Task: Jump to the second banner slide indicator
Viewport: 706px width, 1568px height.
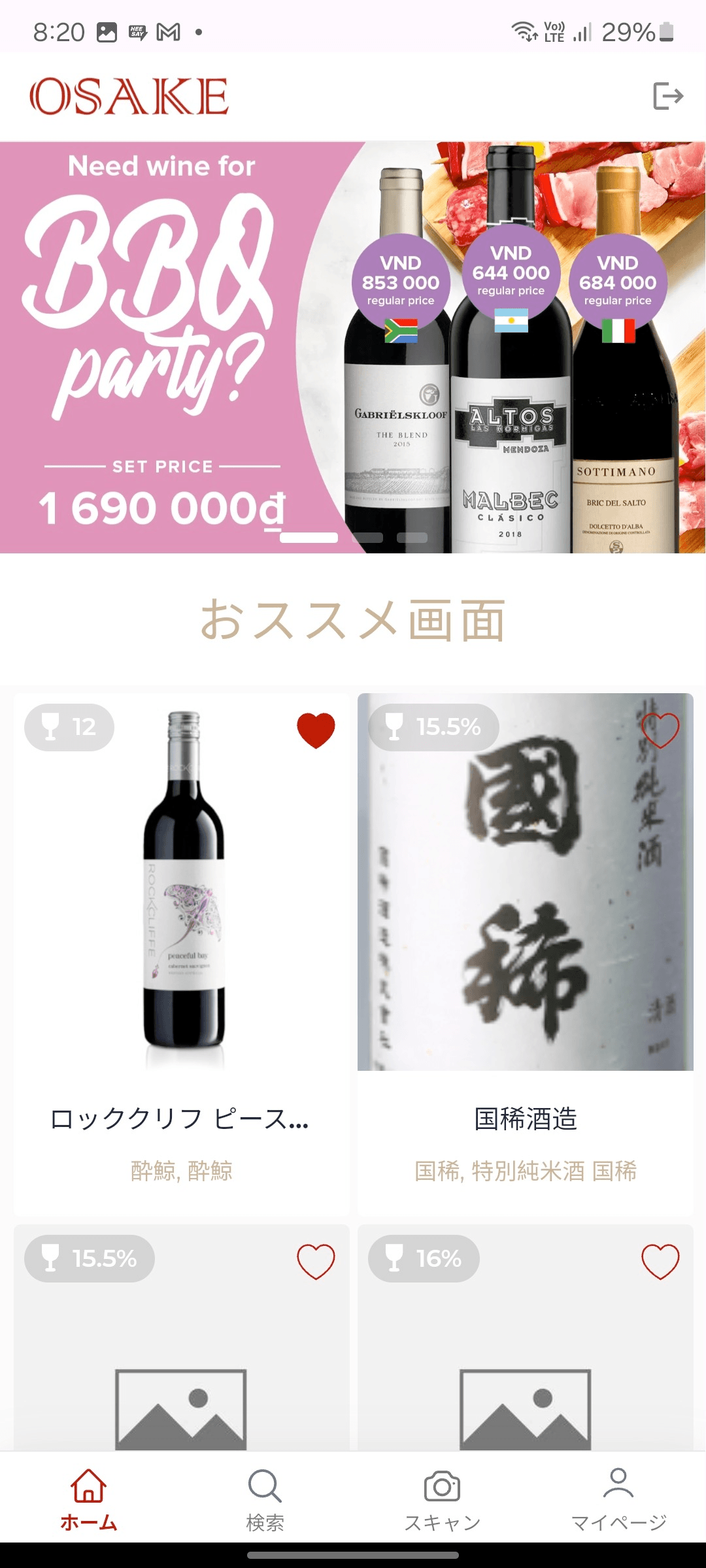Action: pyautogui.click(x=367, y=538)
